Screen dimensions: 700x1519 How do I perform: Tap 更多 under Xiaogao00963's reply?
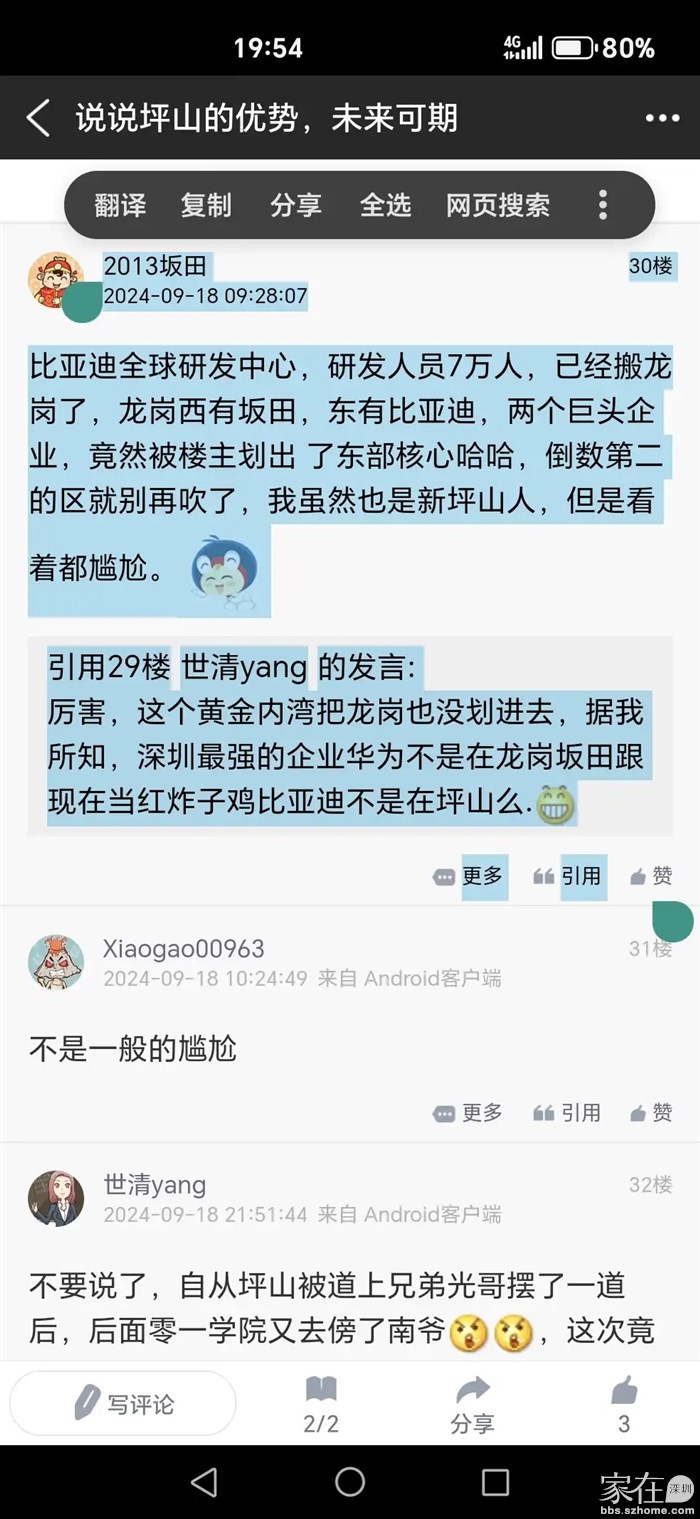pos(468,1113)
